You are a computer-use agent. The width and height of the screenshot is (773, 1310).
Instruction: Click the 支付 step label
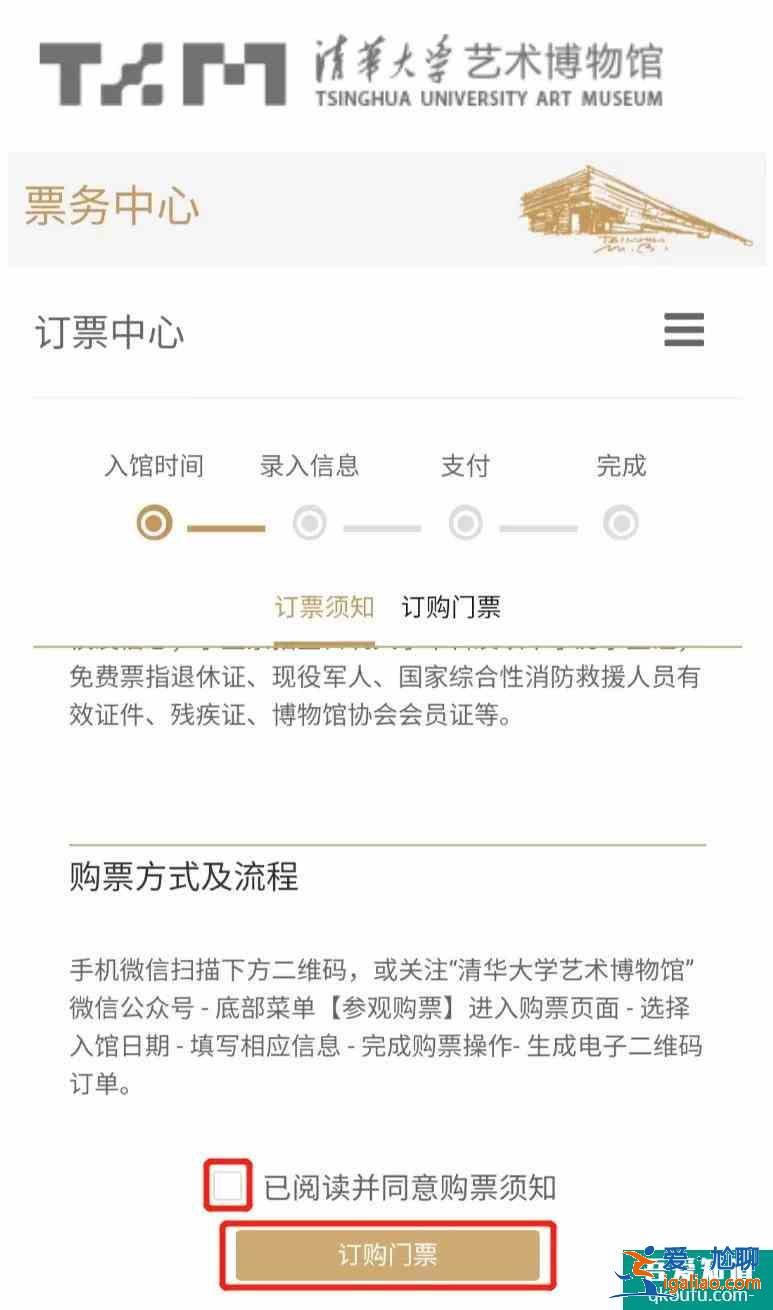[465, 465]
